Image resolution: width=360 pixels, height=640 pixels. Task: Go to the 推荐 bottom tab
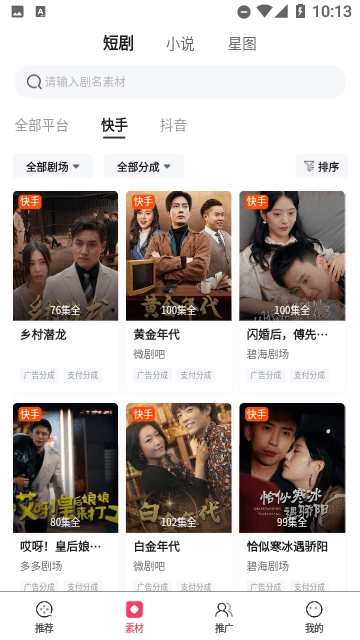tap(44, 617)
